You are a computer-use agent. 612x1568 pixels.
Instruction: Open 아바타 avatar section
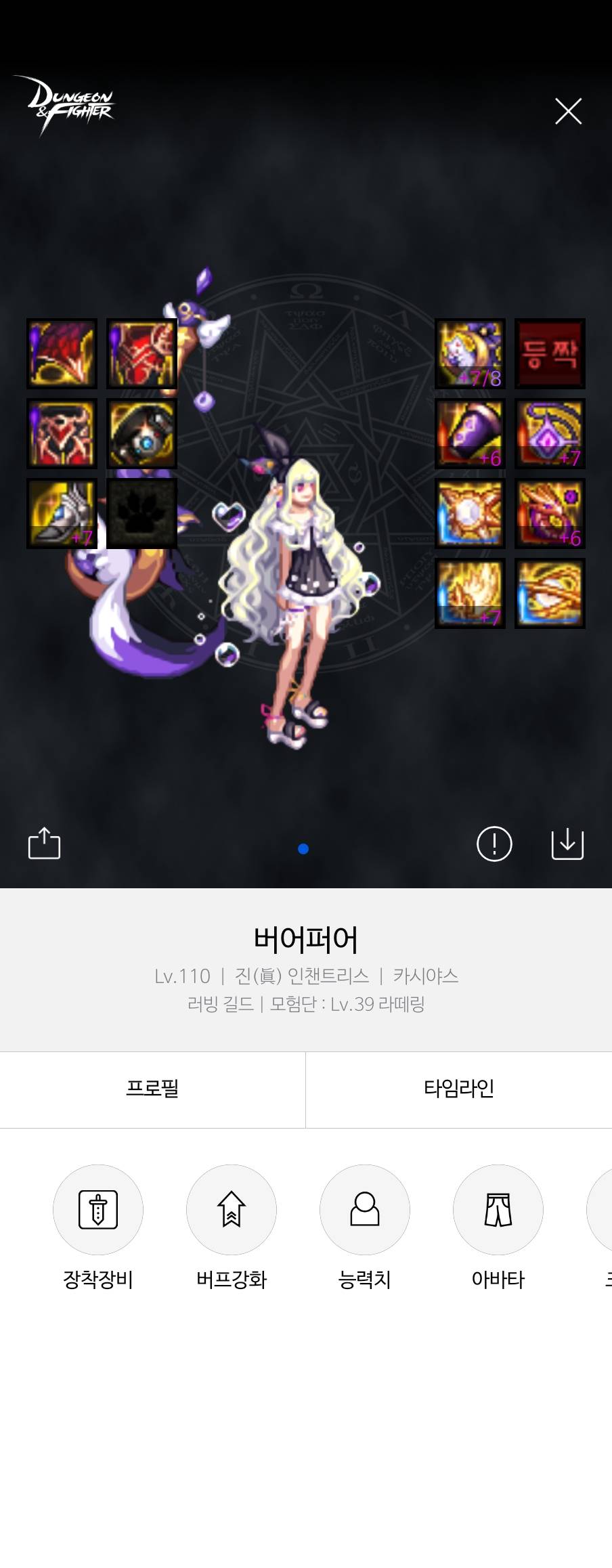coord(498,1209)
